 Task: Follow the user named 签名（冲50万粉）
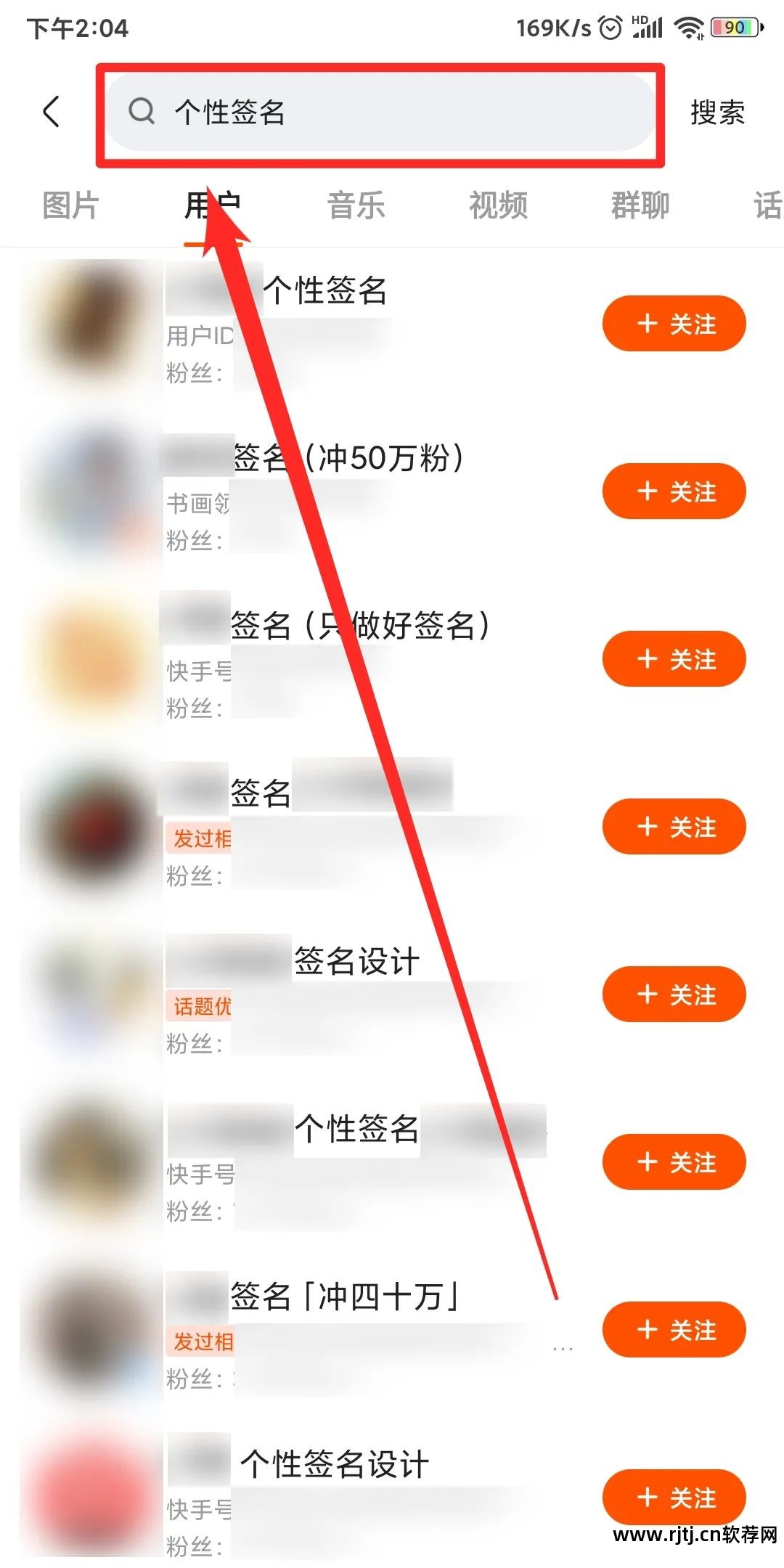pyautogui.click(x=674, y=491)
